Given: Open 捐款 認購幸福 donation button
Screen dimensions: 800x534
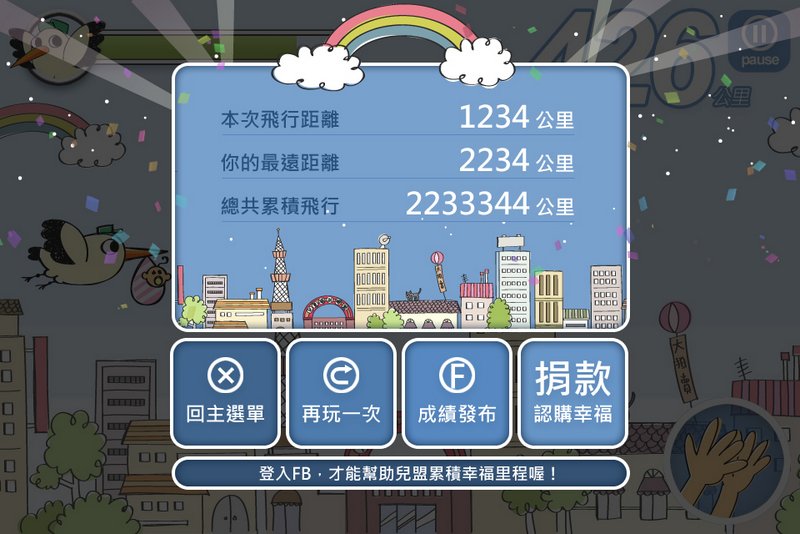Looking at the screenshot, I should pos(572,393).
